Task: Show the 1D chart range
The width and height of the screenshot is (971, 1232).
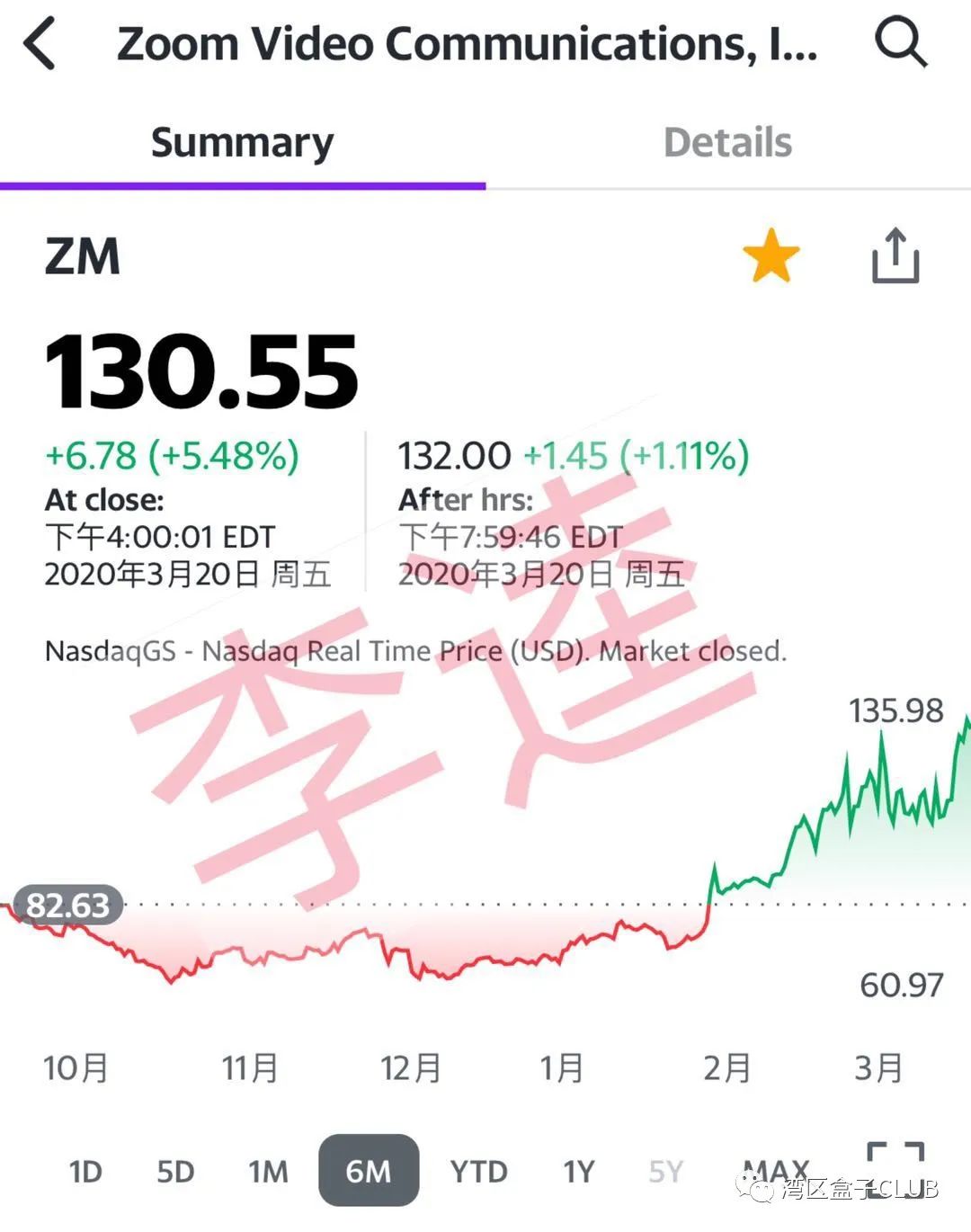Action: coord(85,1172)
